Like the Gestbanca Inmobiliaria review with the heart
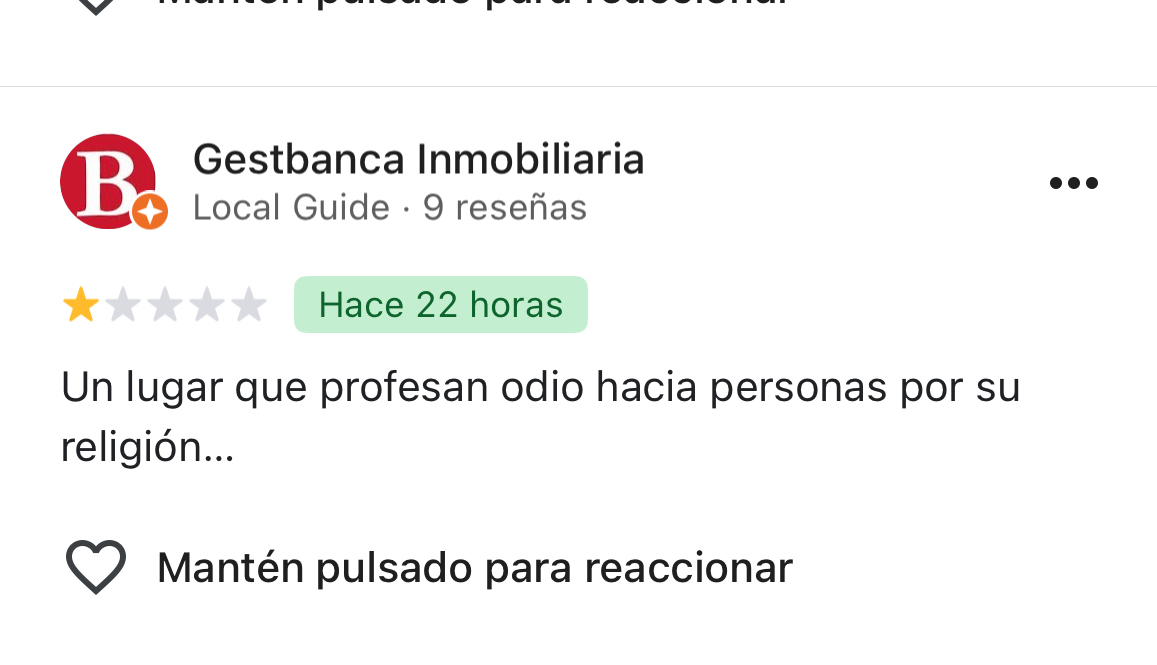 click(96, 567)
